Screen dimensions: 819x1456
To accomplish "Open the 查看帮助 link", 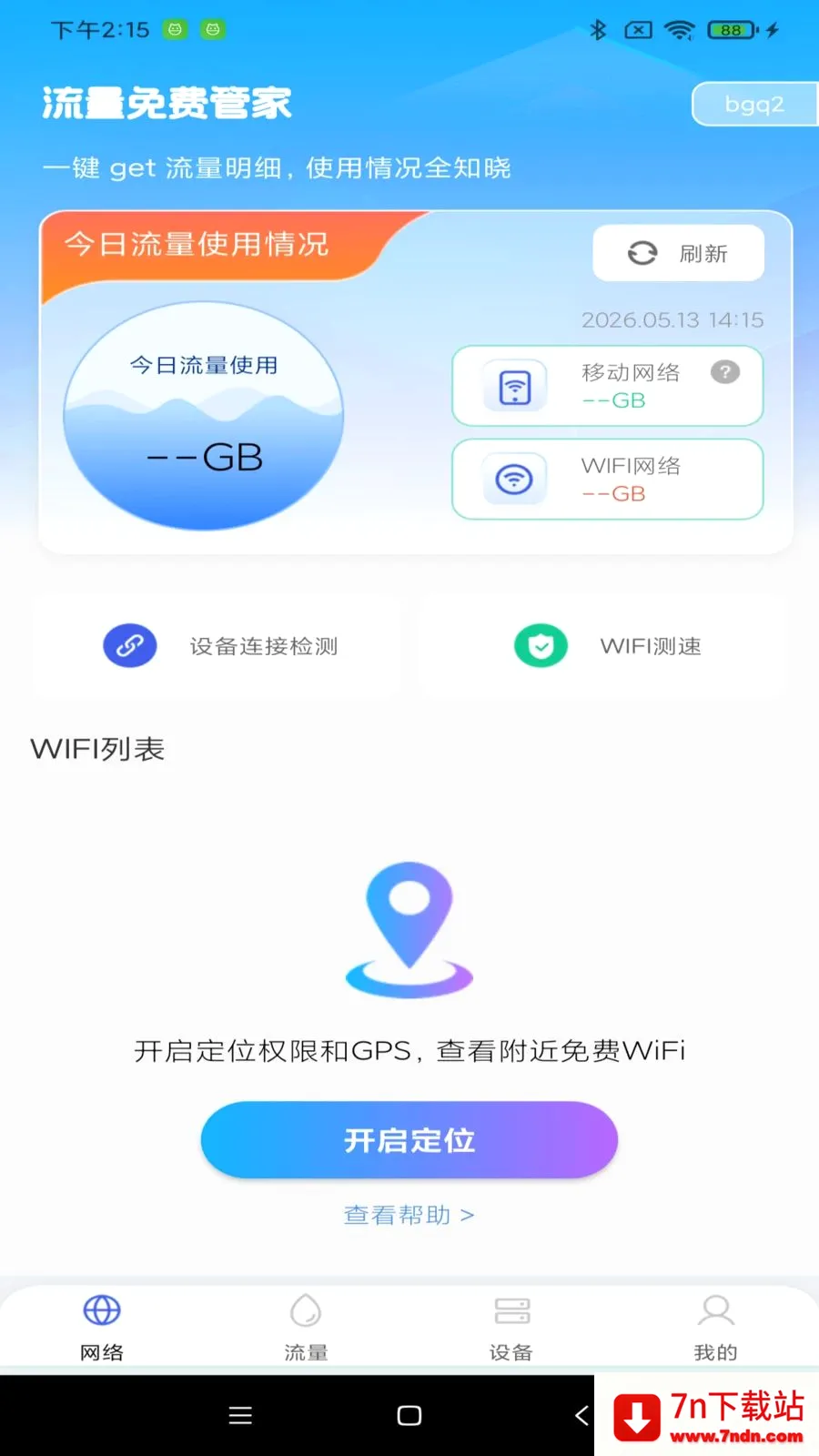I will 409,1215.
